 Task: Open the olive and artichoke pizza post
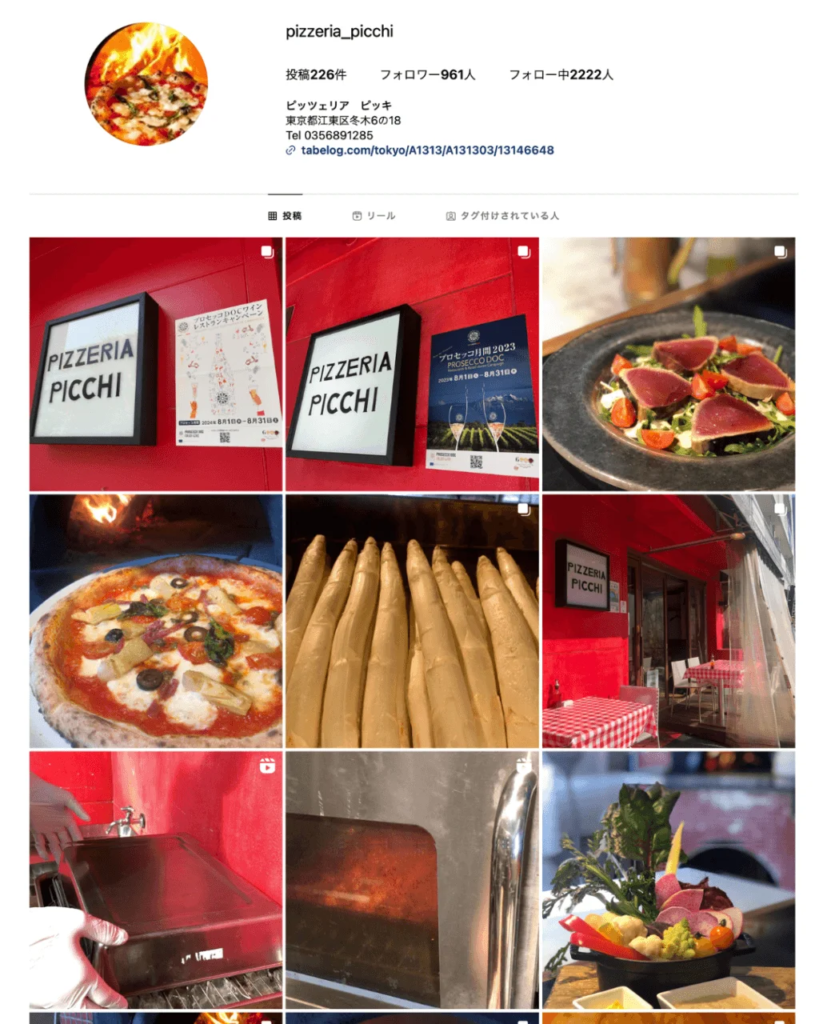coord(155,621)
